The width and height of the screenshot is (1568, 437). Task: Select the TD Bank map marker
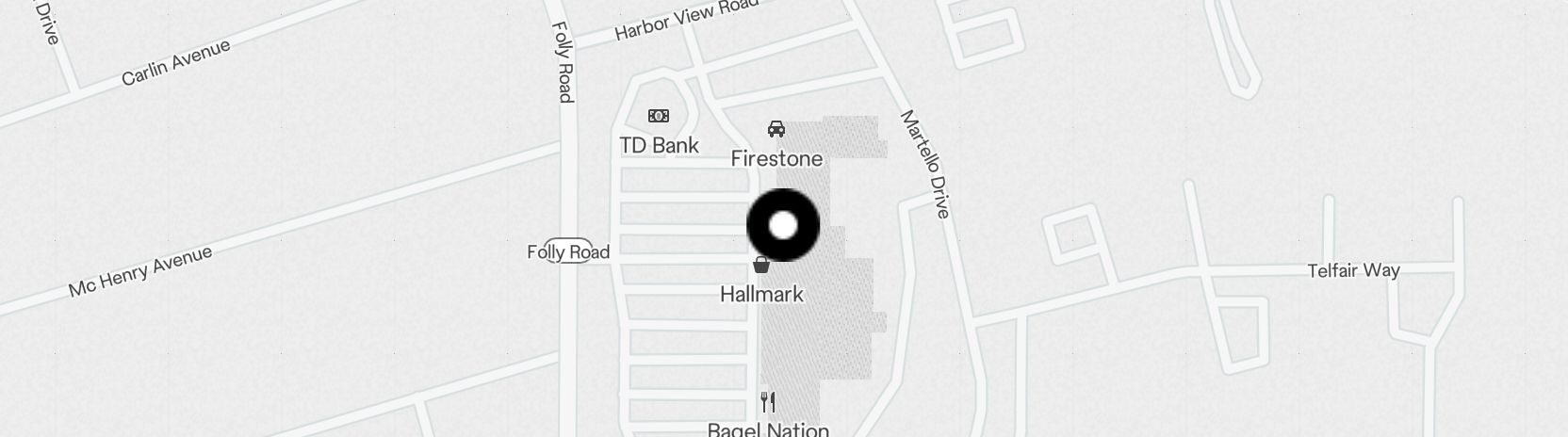tap(659, 117)
